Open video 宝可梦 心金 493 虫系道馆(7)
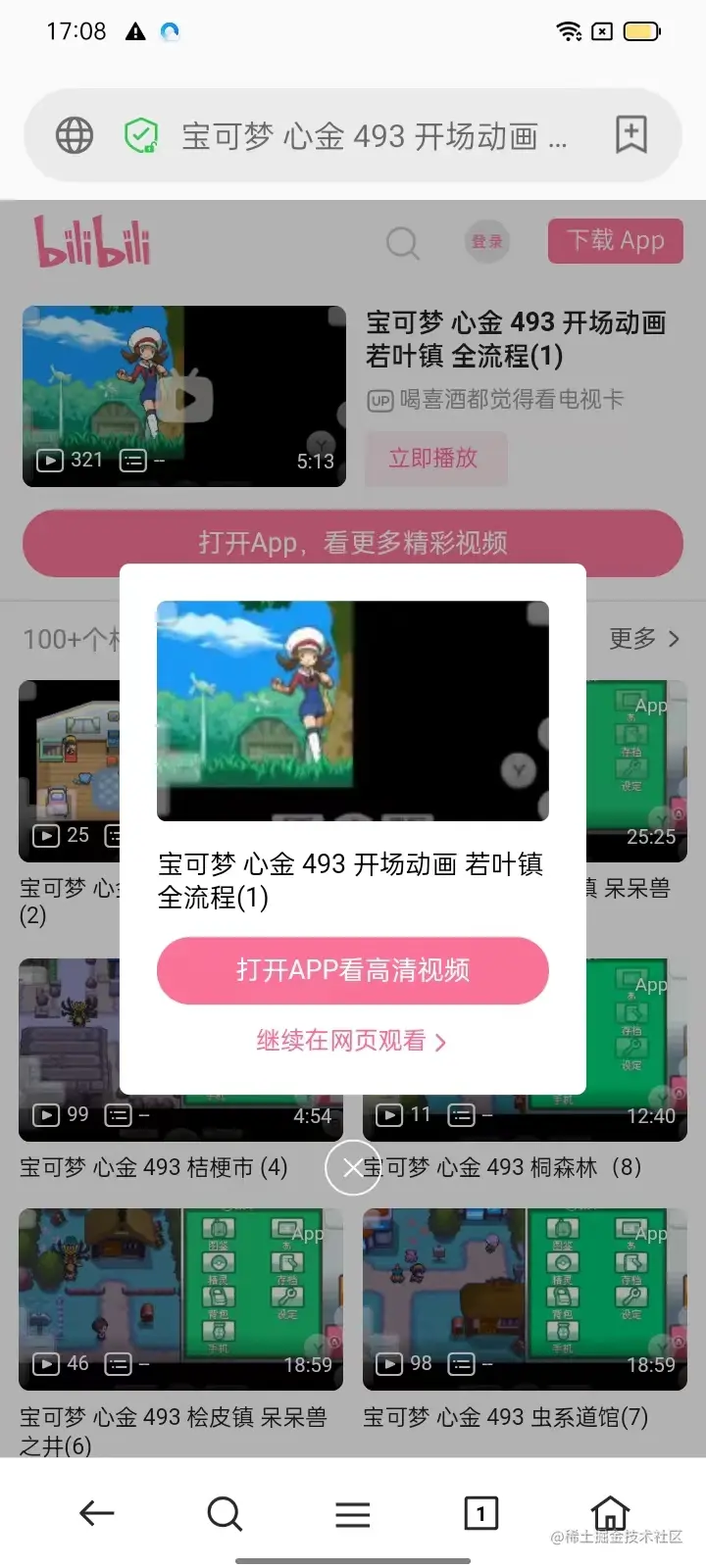The width and height of the screenshot is (706, 1568). 525,1298
